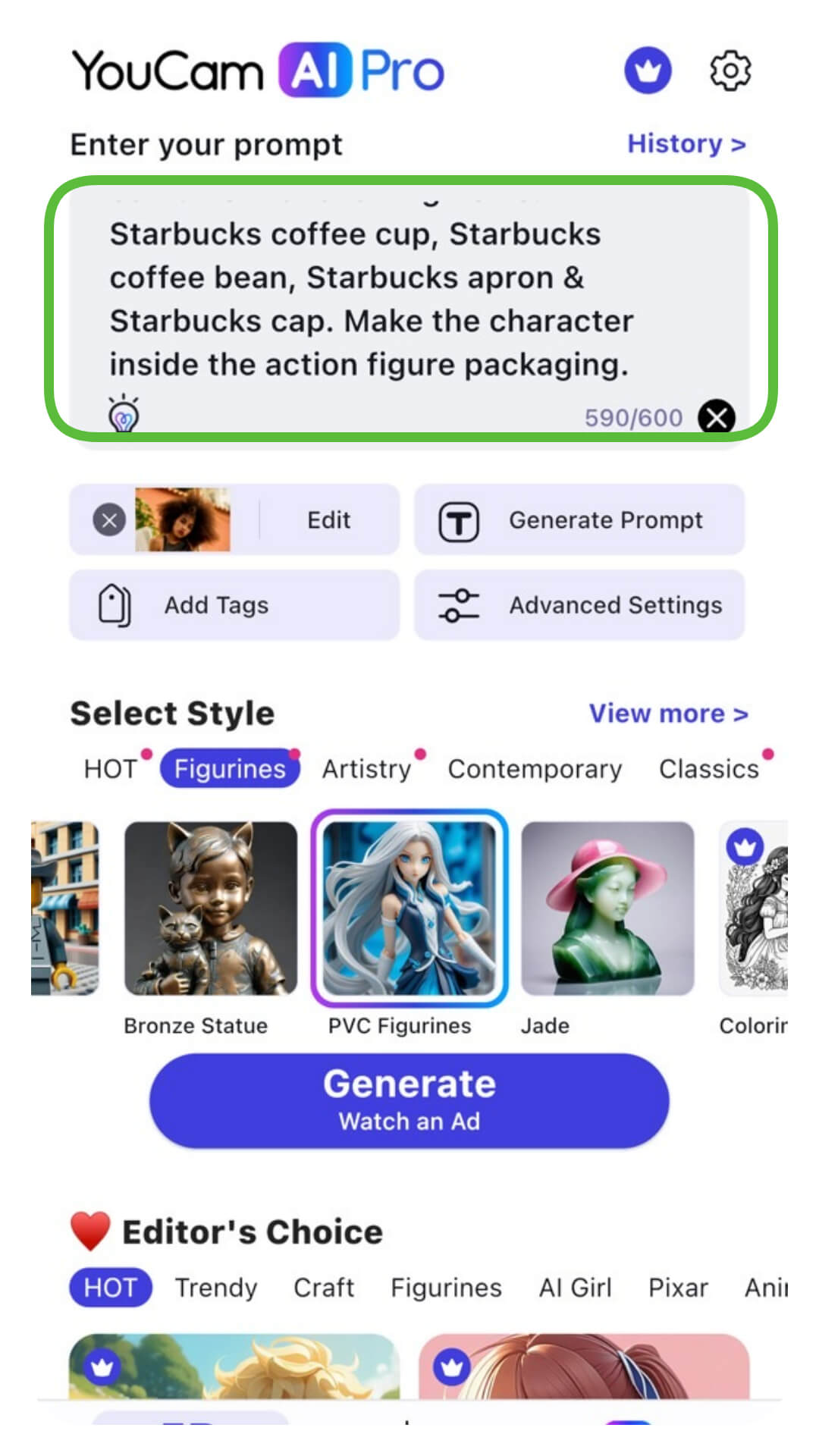Select the Jade style

(607, 908)
